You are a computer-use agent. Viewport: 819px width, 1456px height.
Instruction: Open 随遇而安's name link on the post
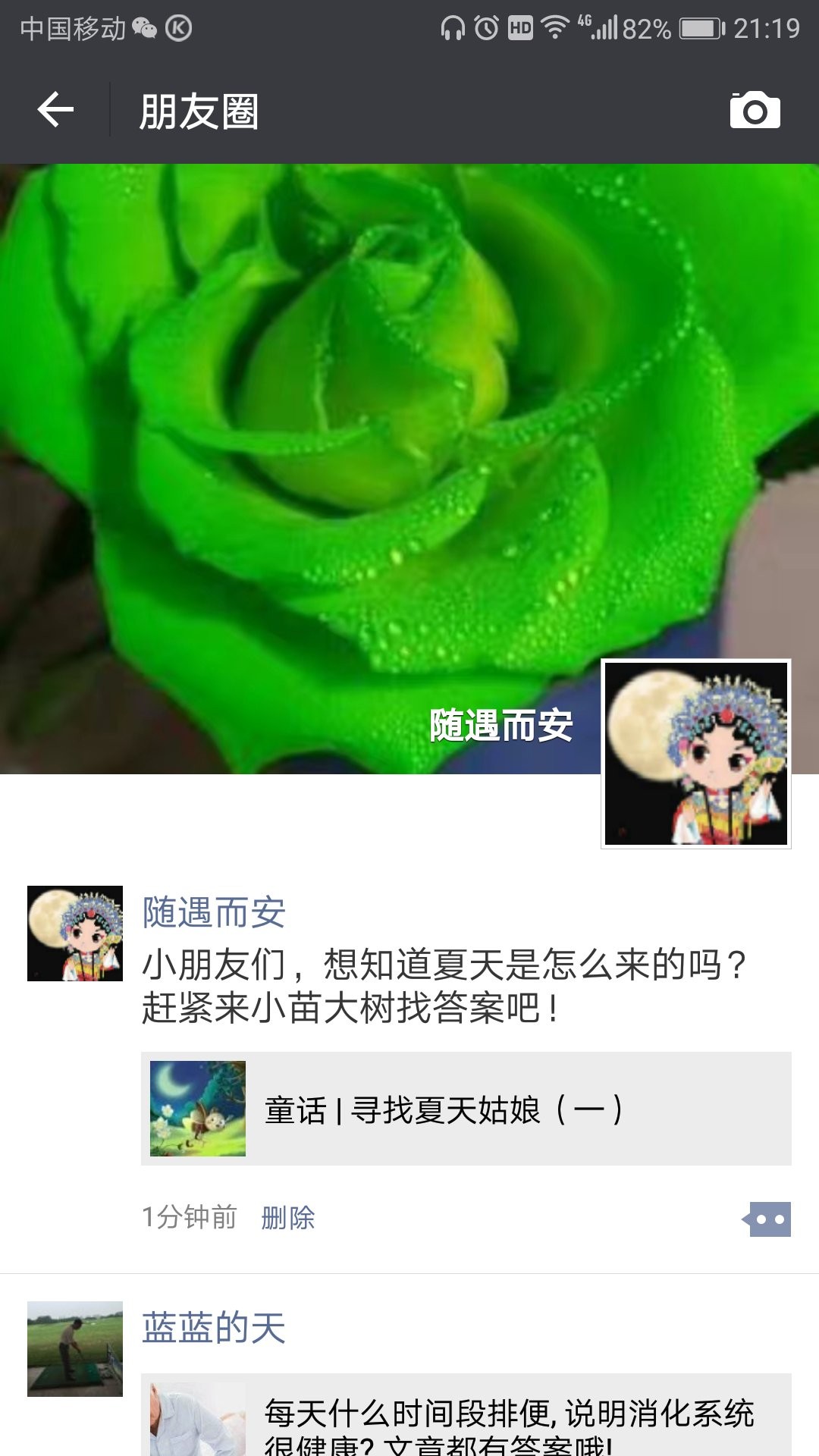(214, 912)
